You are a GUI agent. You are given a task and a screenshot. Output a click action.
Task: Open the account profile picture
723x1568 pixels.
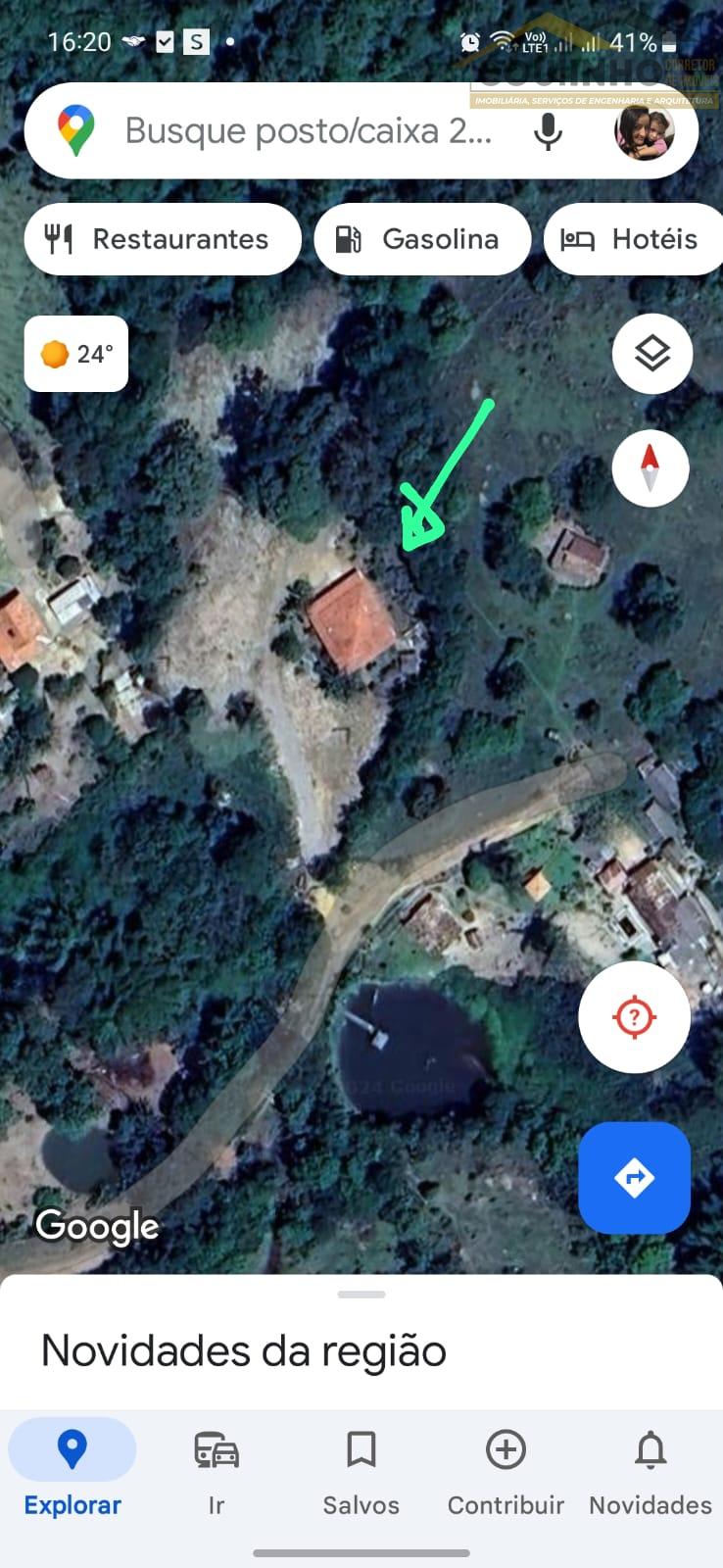click(x=644, y=131)
